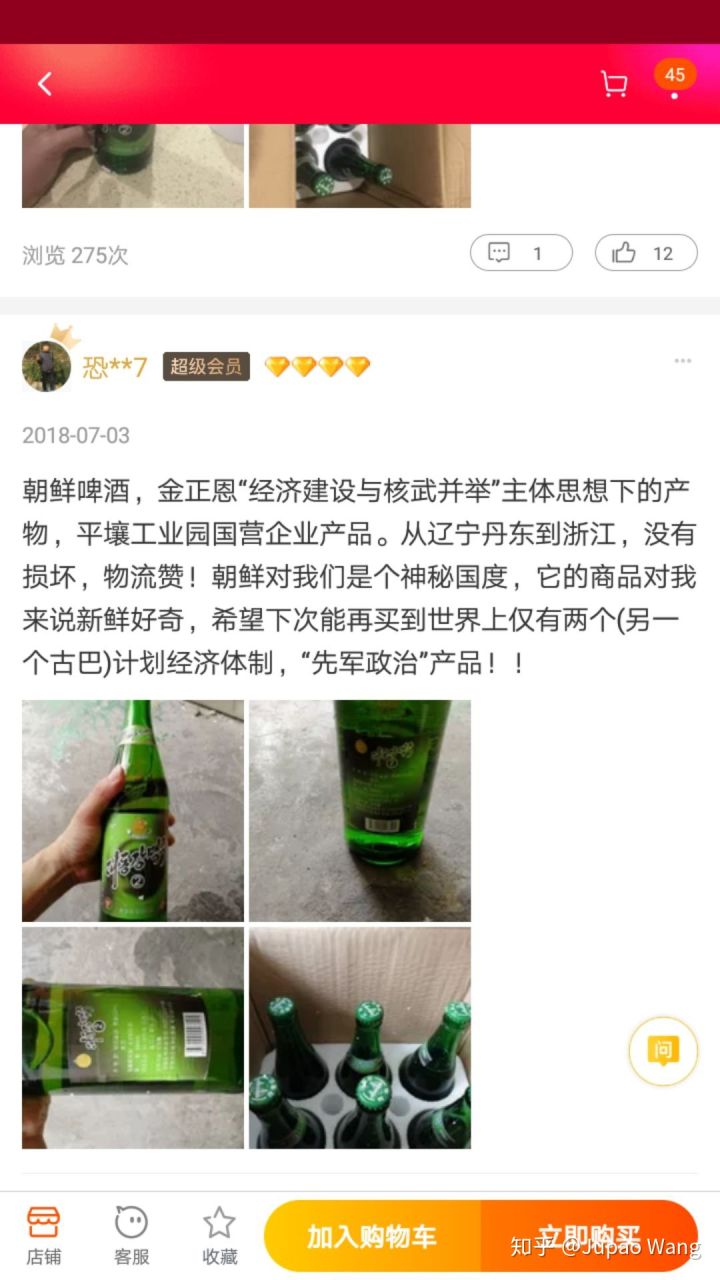
Task: Tap 加入购物车 to add to cart
Action: pyautogui.click(x=372, y=1236)
